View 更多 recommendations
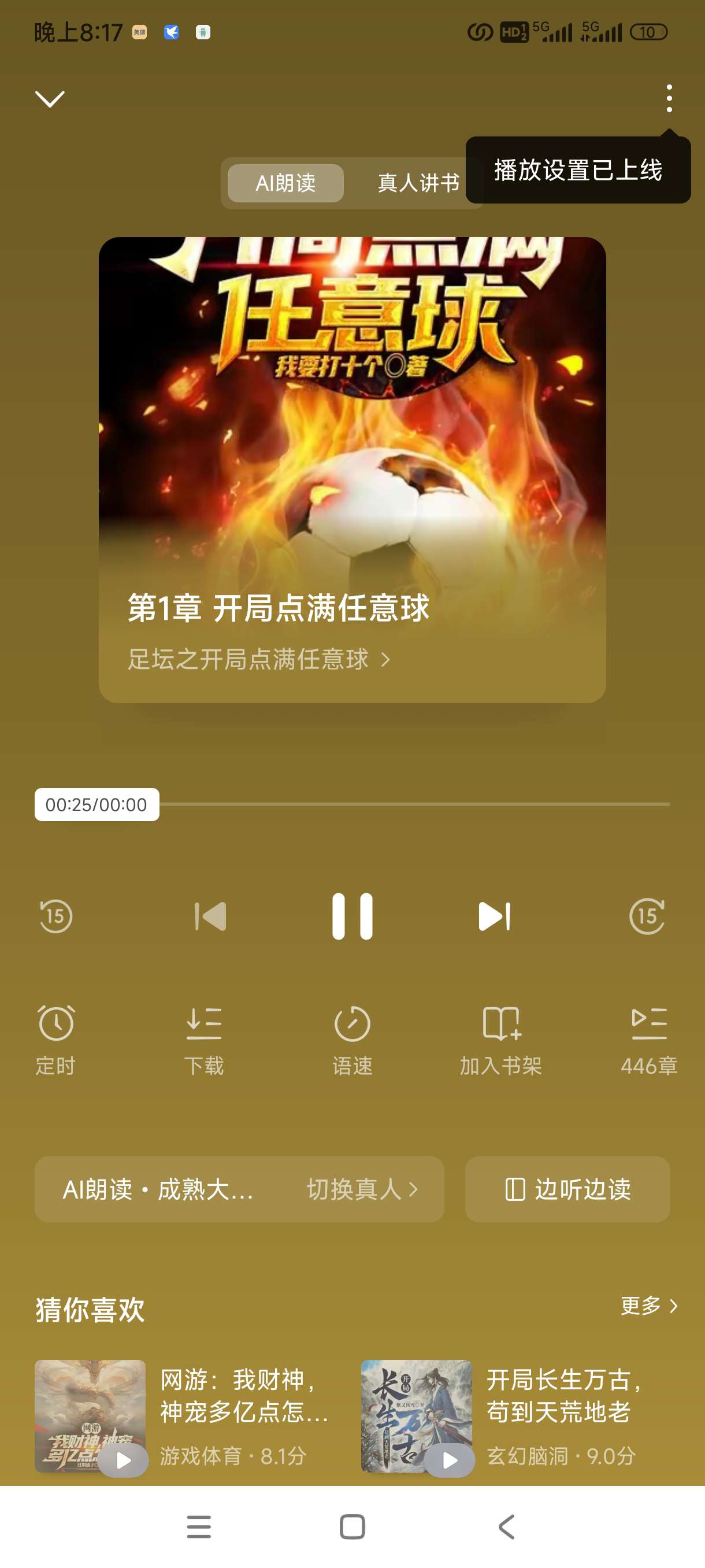 [648, 1306]
